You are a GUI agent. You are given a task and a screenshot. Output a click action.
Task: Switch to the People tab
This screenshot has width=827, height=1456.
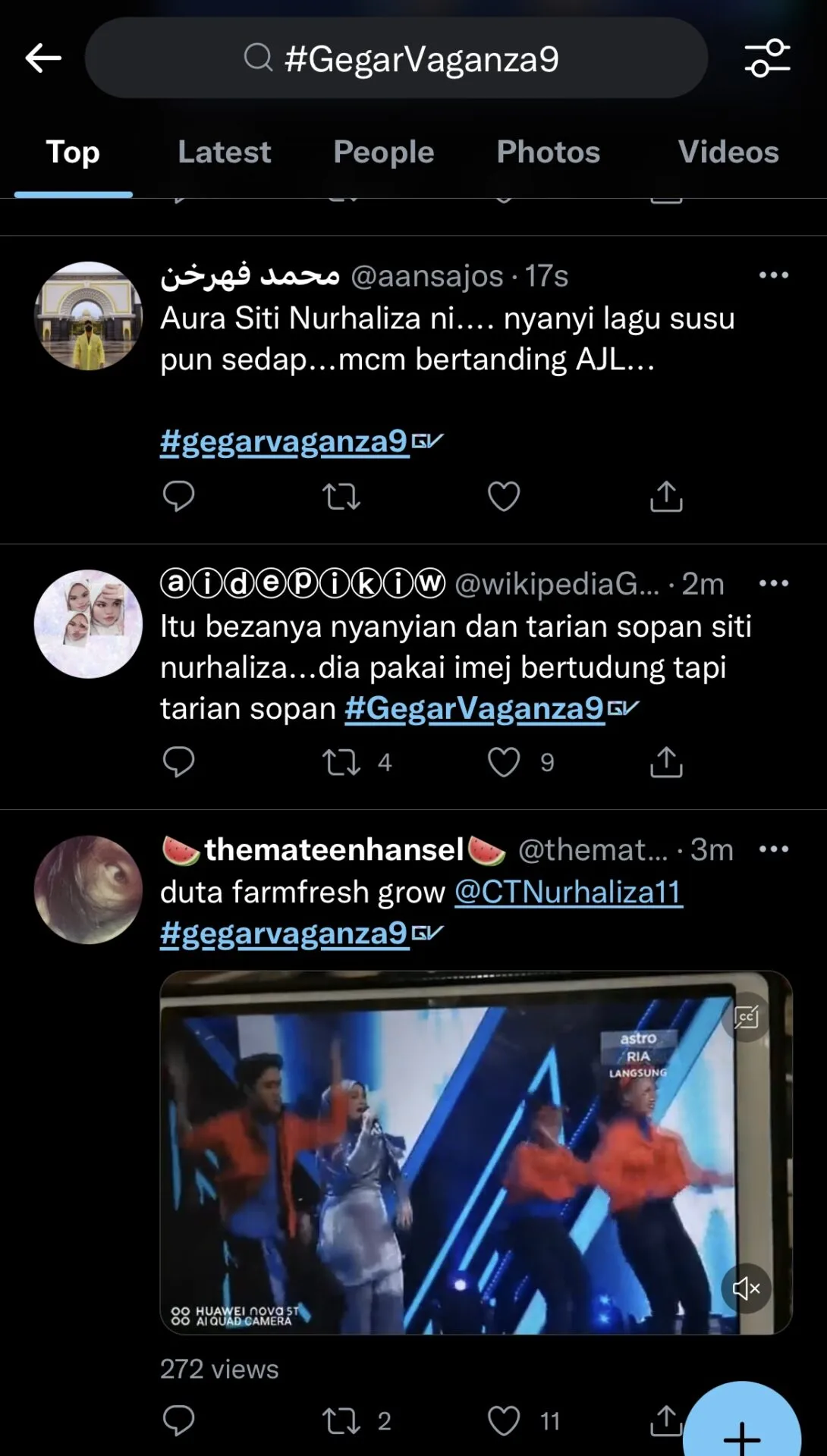pos(383,152)
